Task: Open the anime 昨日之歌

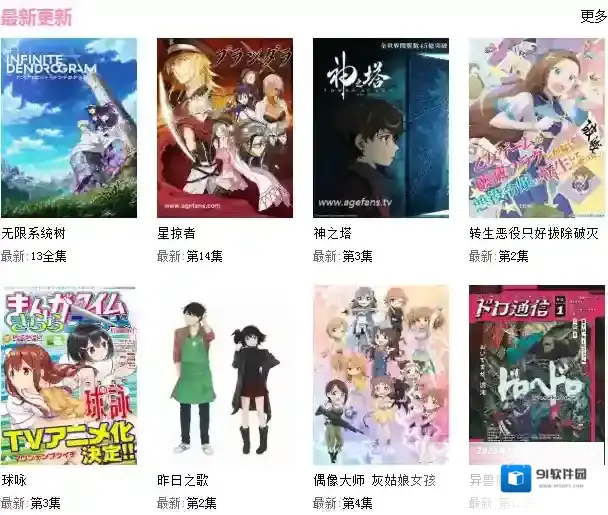Action: click(225, 375)
